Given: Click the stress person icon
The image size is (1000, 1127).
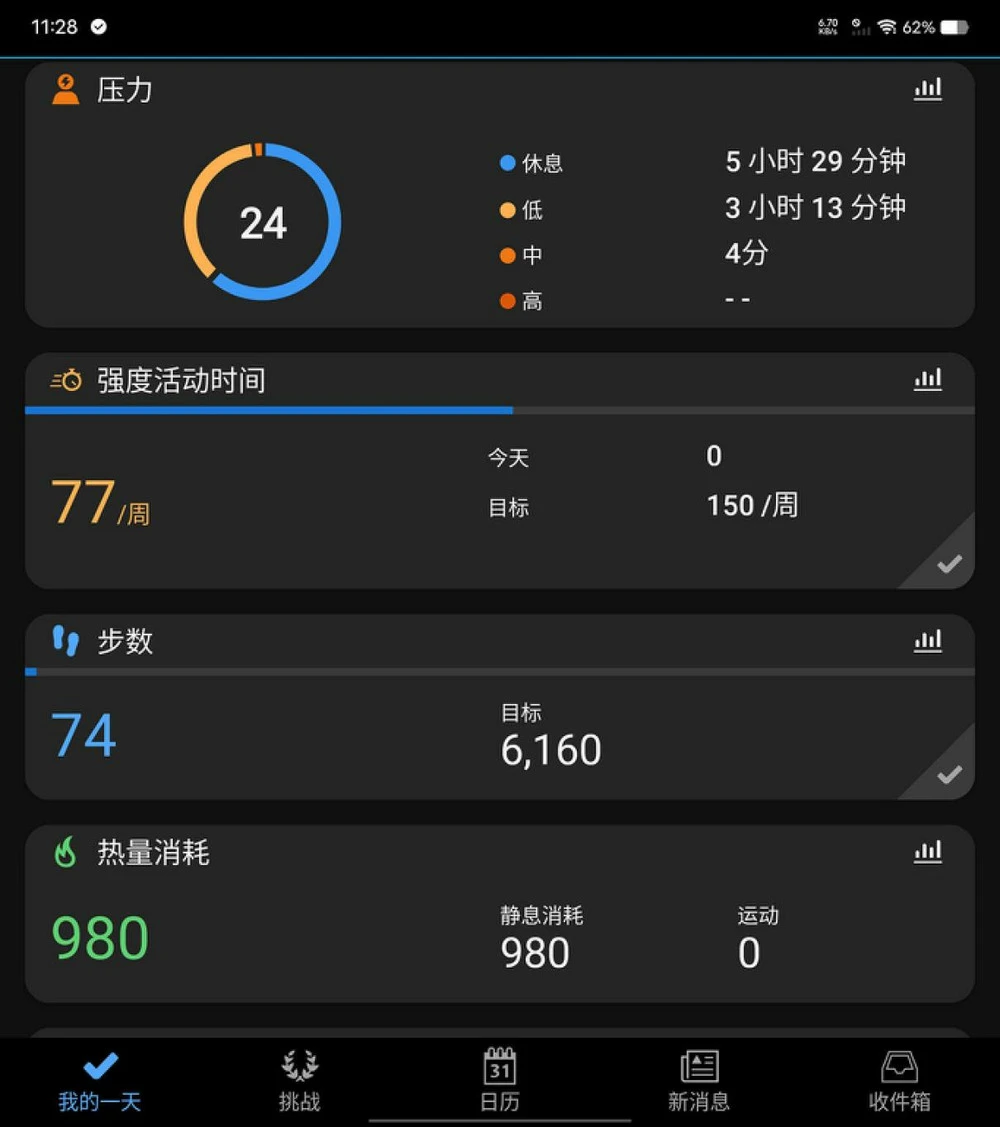Looking at the screenshot, I should point(64,89).
